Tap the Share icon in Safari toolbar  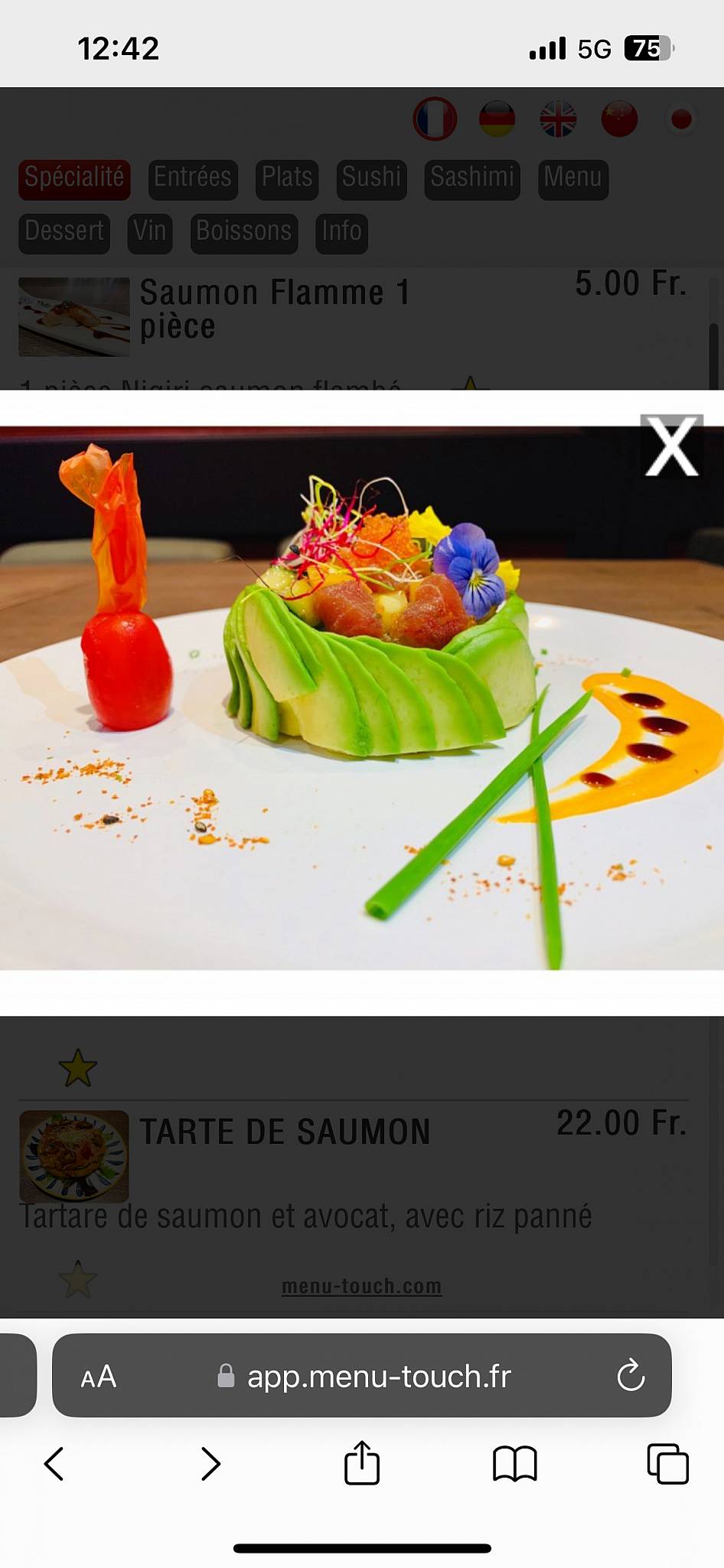[361, 1464]
